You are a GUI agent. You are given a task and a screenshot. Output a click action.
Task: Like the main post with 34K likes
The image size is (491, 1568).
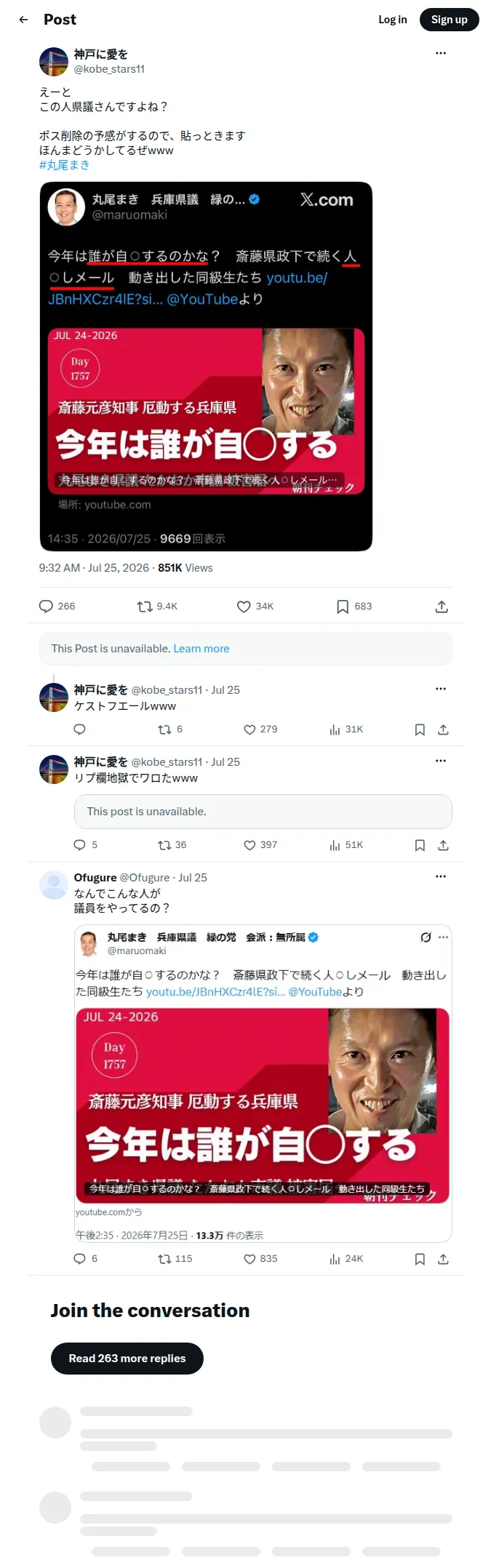coord(255,606)
